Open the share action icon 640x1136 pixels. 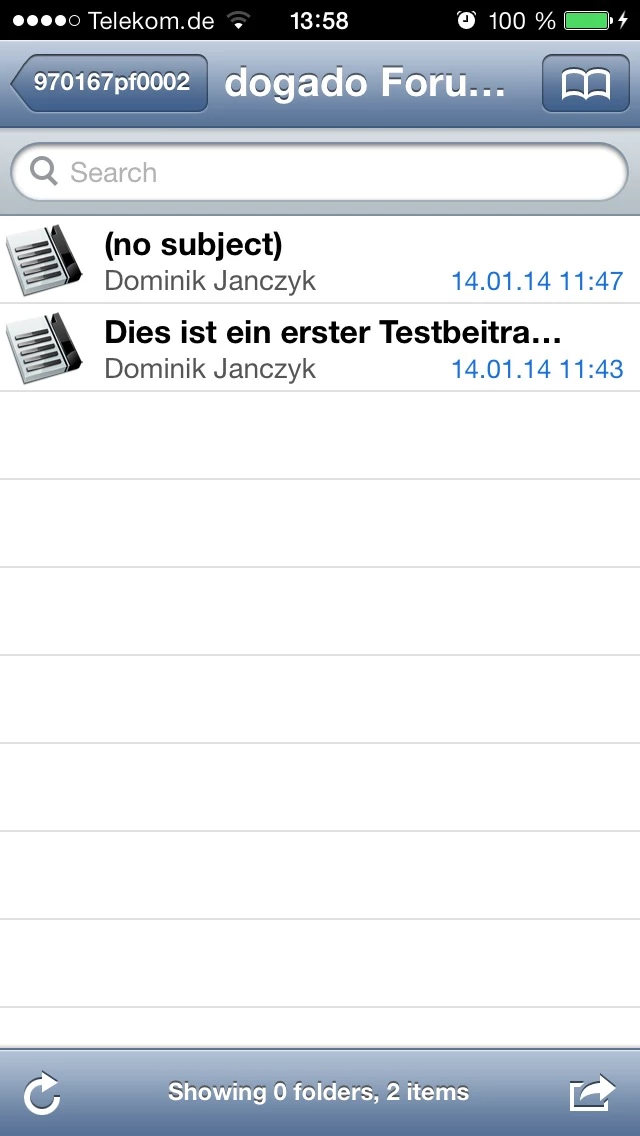(x=592, y=1094)
